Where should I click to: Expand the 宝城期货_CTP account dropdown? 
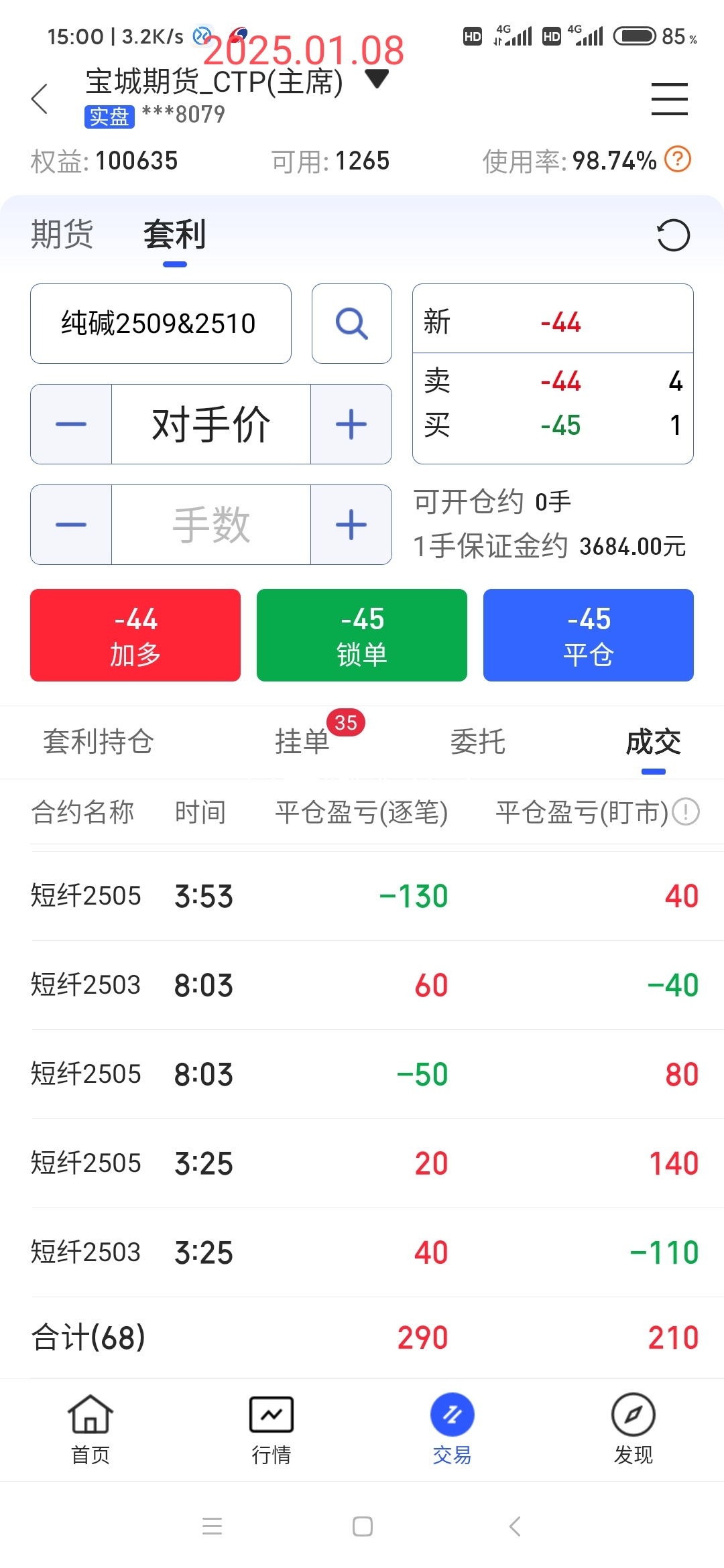tap(377, 79)
